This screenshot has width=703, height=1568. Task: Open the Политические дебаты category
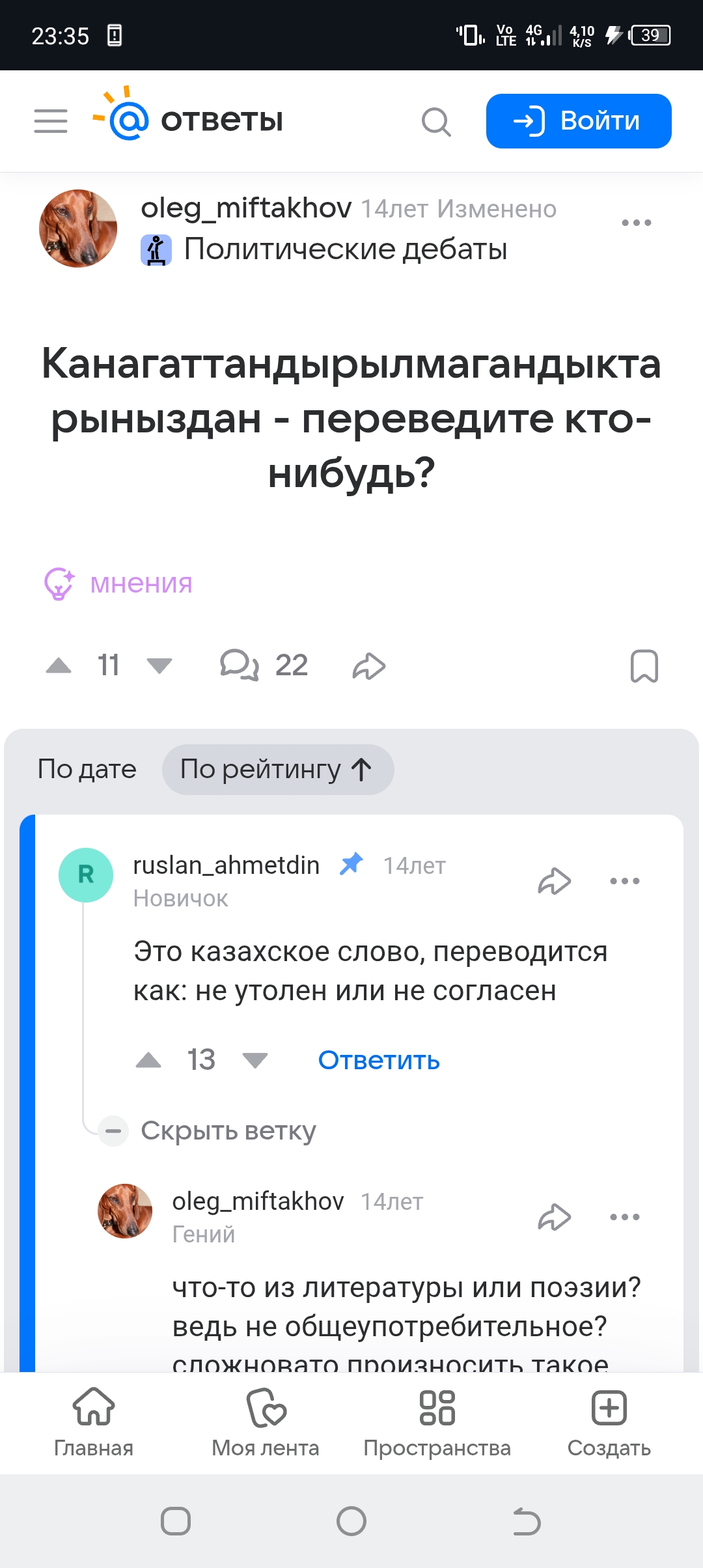pyautogui.click(x=345, y=249)
